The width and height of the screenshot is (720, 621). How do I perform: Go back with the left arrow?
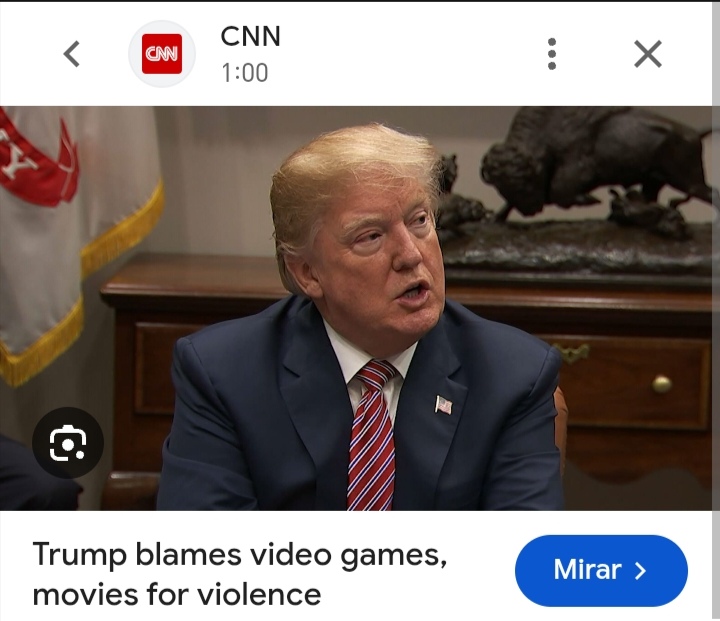click(x=72, y=54)
